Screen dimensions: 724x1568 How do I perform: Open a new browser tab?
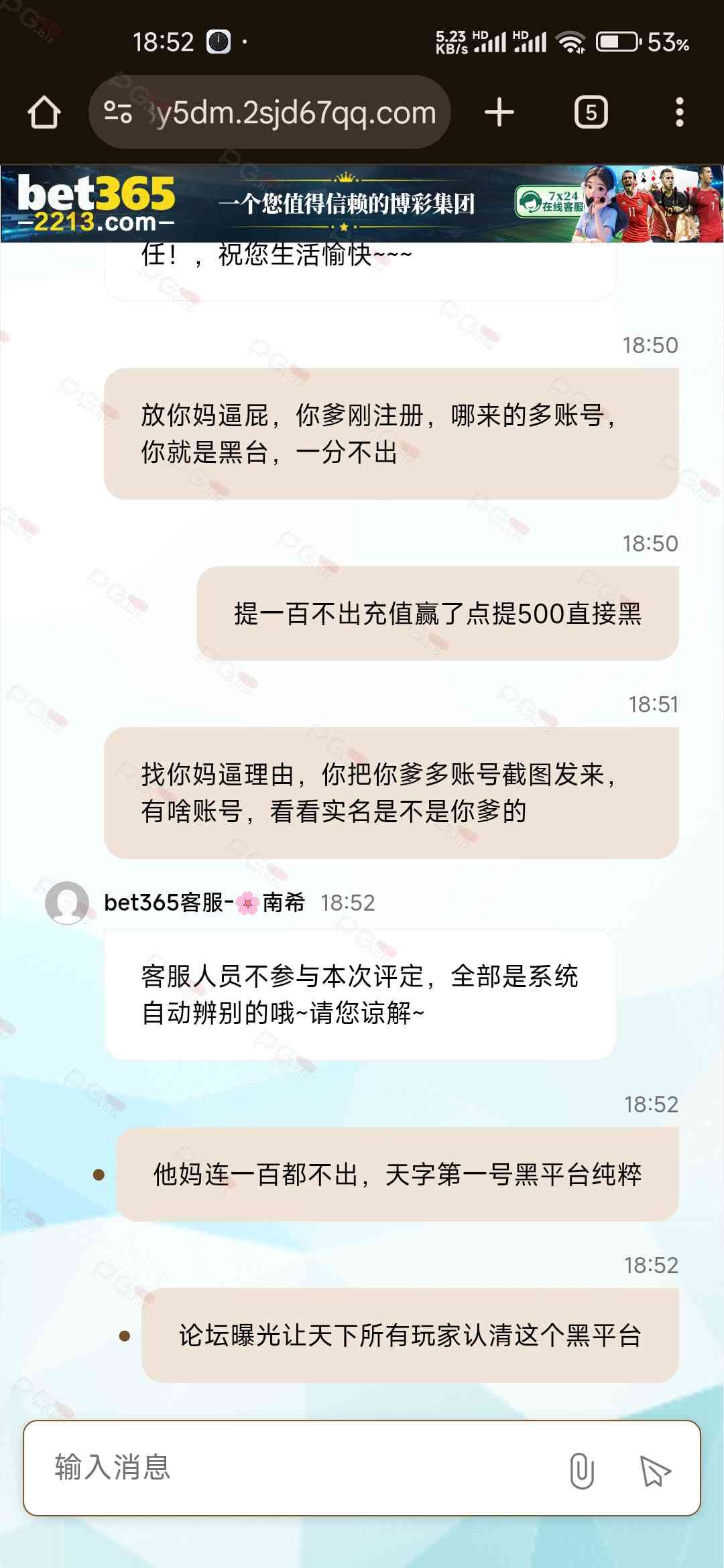point(499,112)
